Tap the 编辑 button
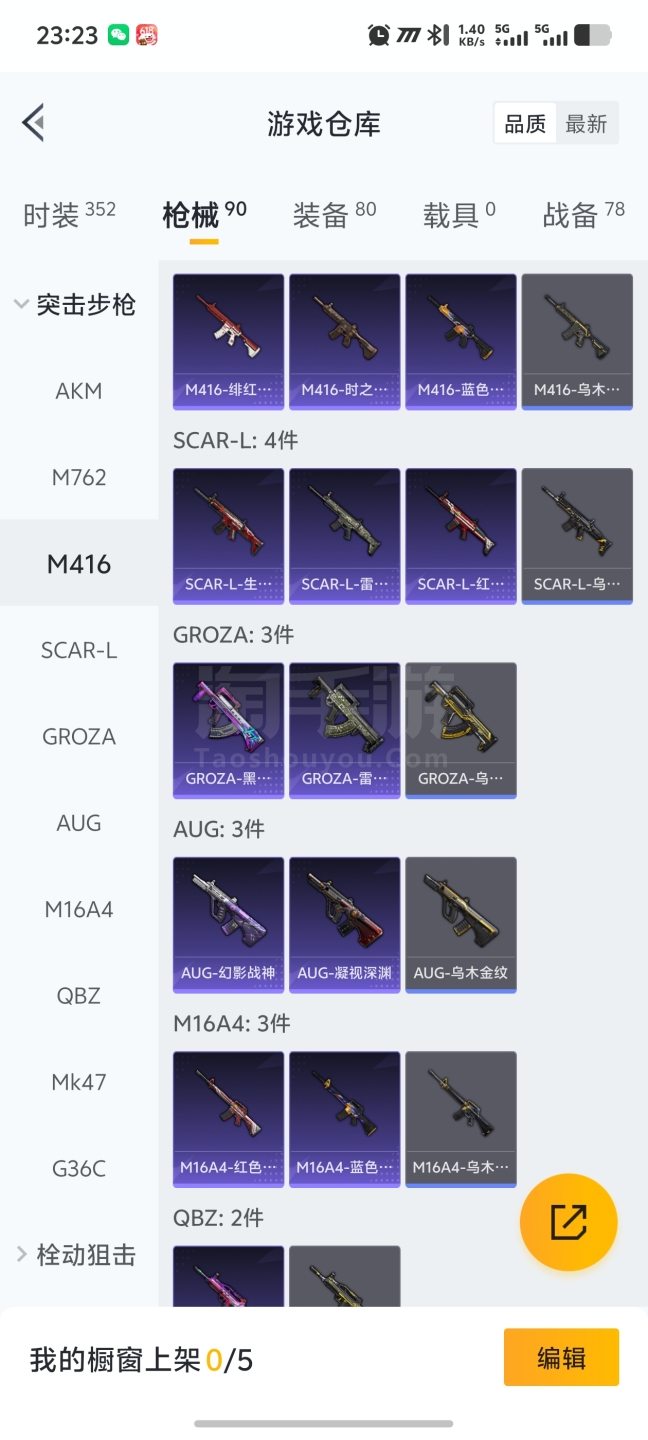 click(561, 1358)
